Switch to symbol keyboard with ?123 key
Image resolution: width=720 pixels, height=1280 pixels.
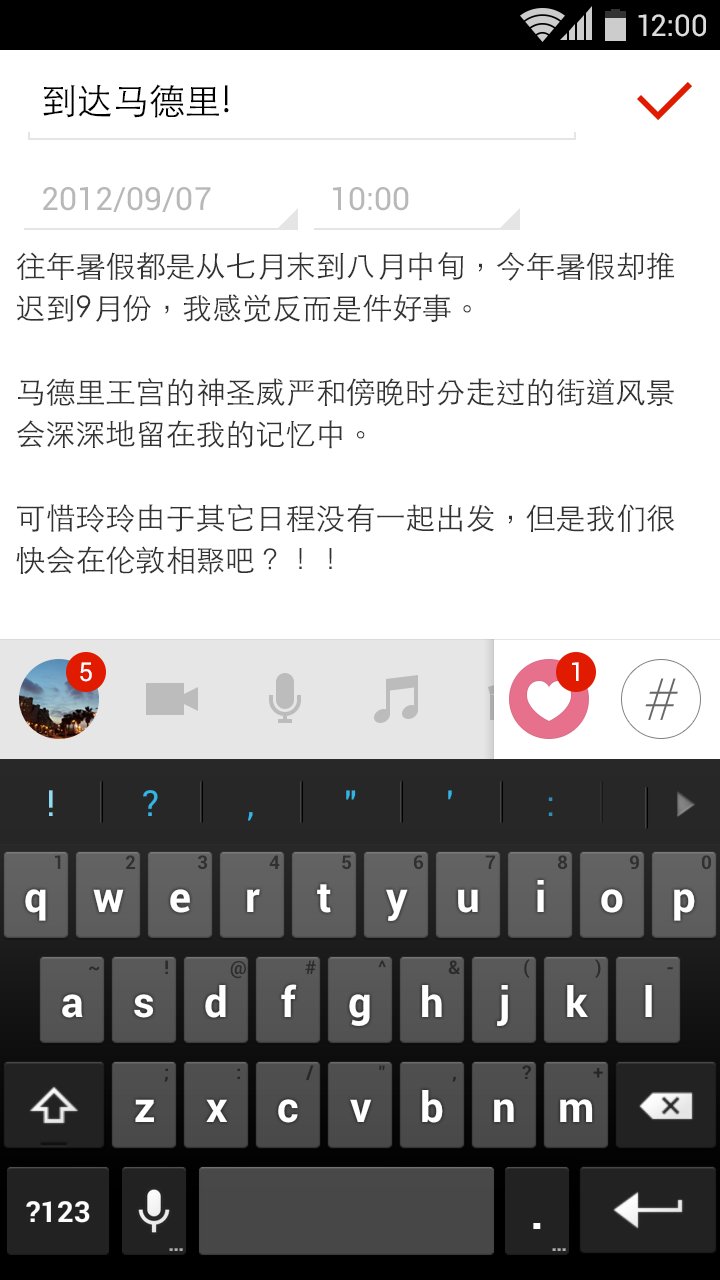point(58,1210)
